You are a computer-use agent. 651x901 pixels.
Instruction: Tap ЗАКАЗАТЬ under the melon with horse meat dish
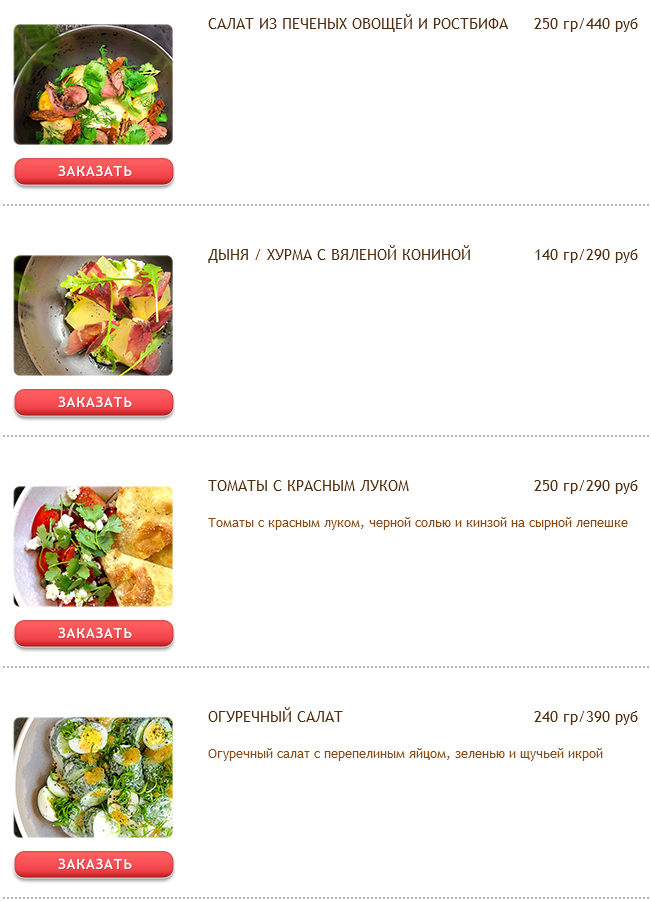point(94,402)
